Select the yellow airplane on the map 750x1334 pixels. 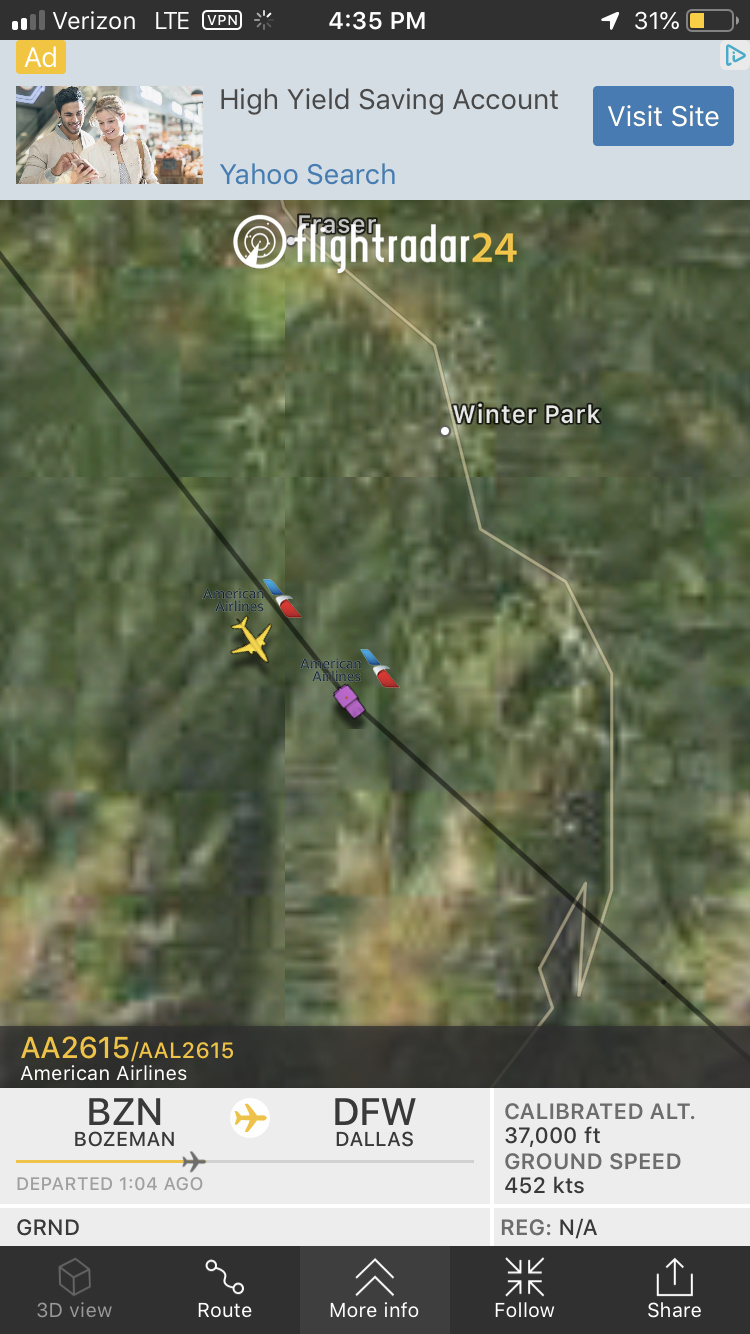click(252, 639)
